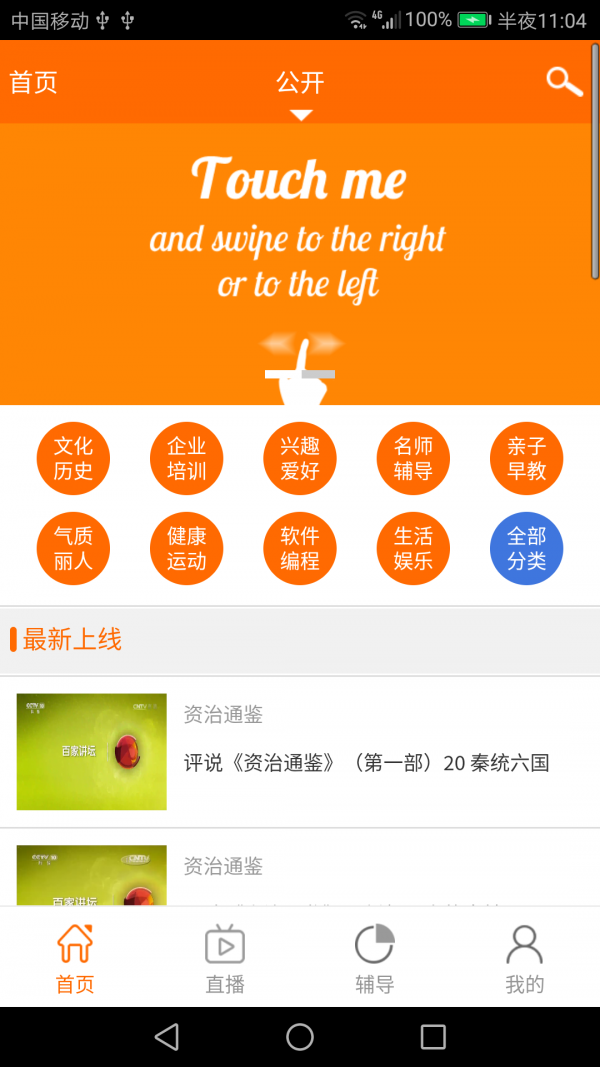Browse the 名师辅导 category
Screen dimensions: 600x1067
(413, 459)
